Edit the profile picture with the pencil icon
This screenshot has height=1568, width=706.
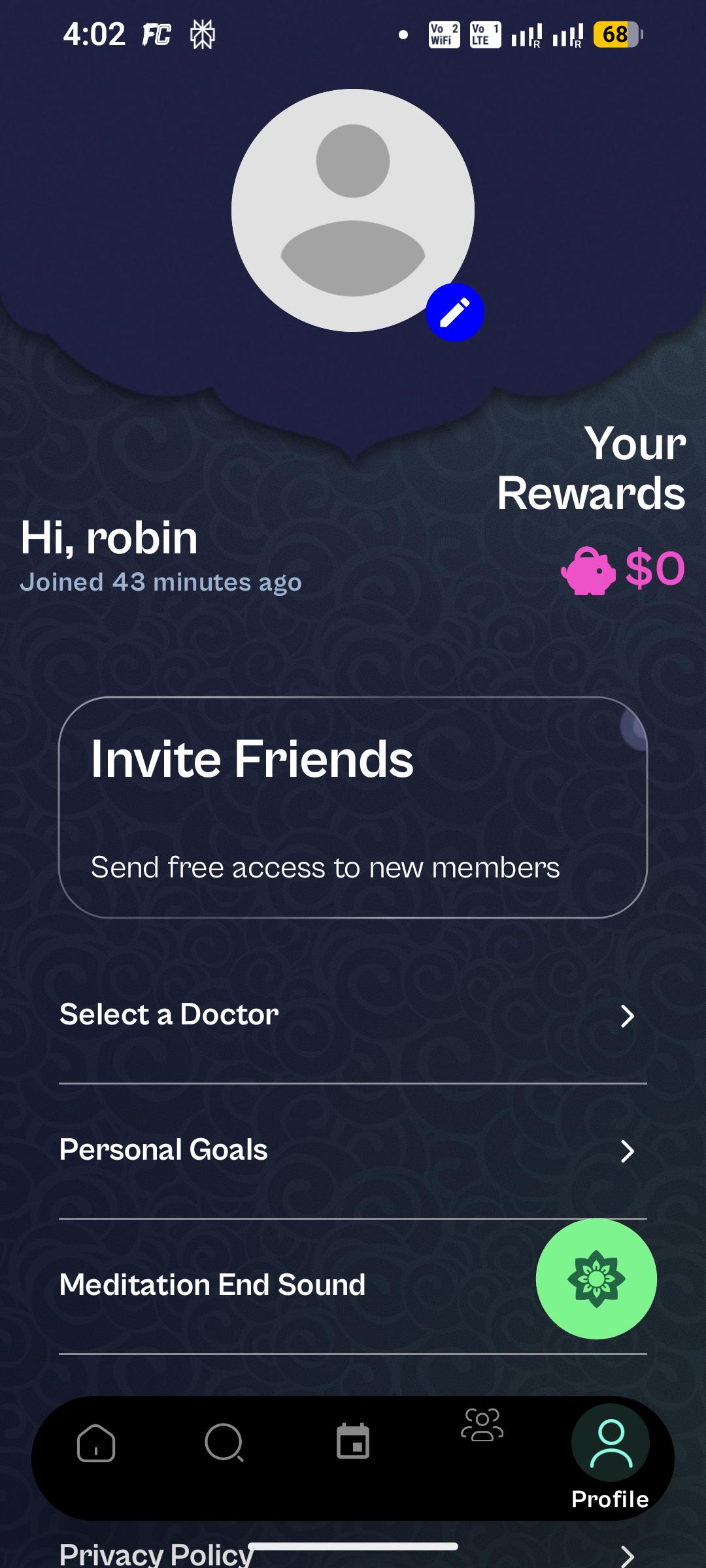pos(454,312)
